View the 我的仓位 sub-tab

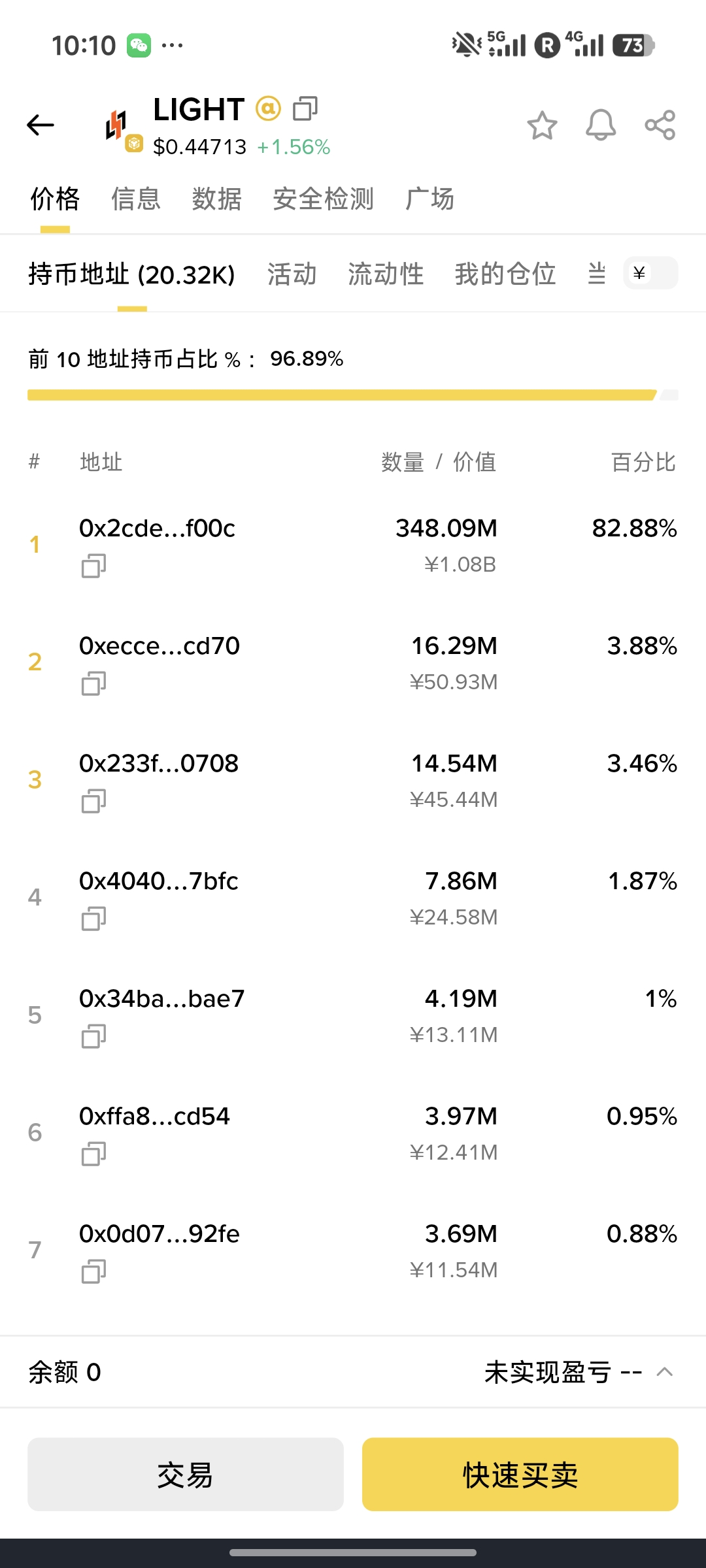pos(505,274)
